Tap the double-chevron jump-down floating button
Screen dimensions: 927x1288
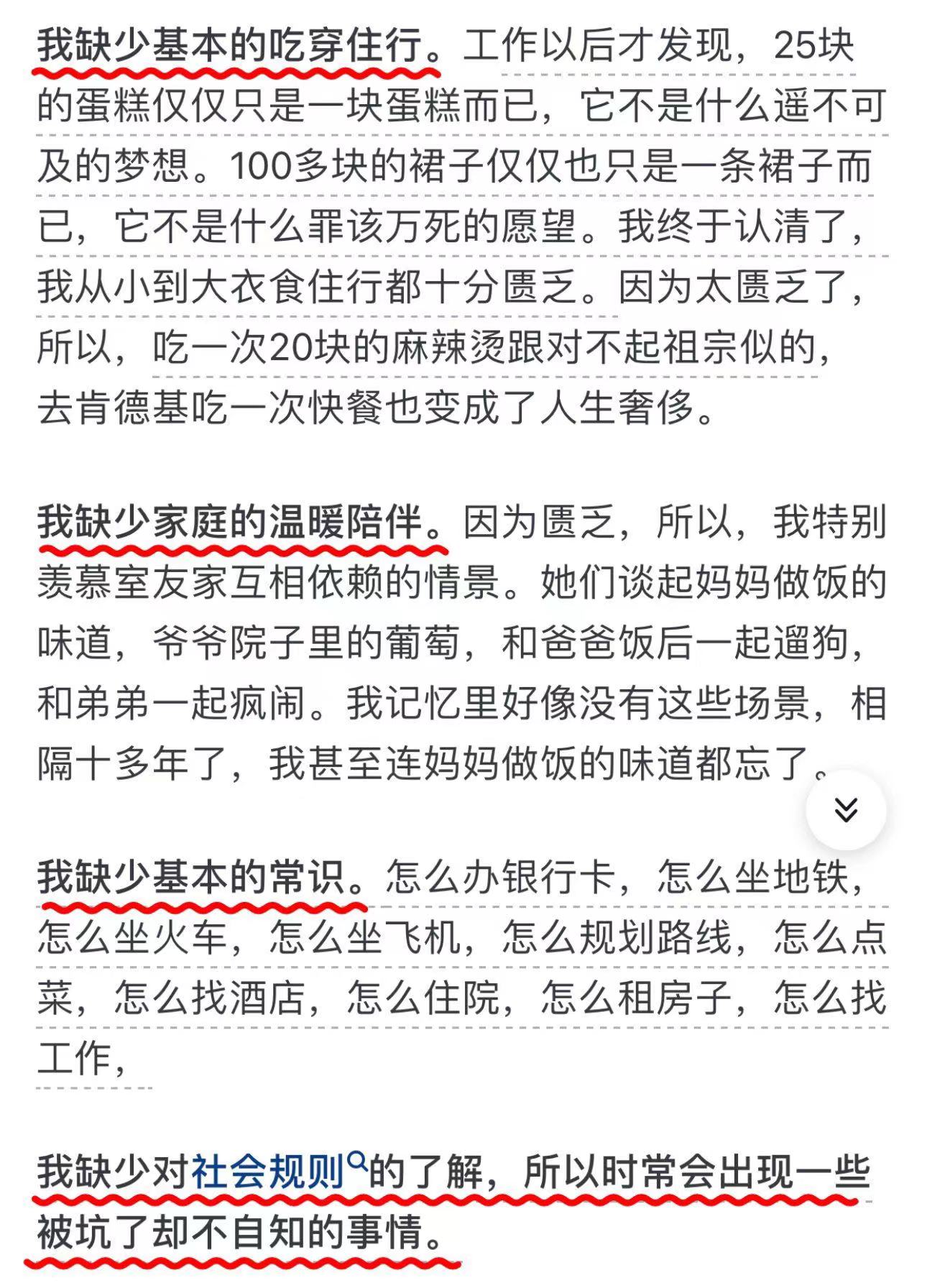846,810
